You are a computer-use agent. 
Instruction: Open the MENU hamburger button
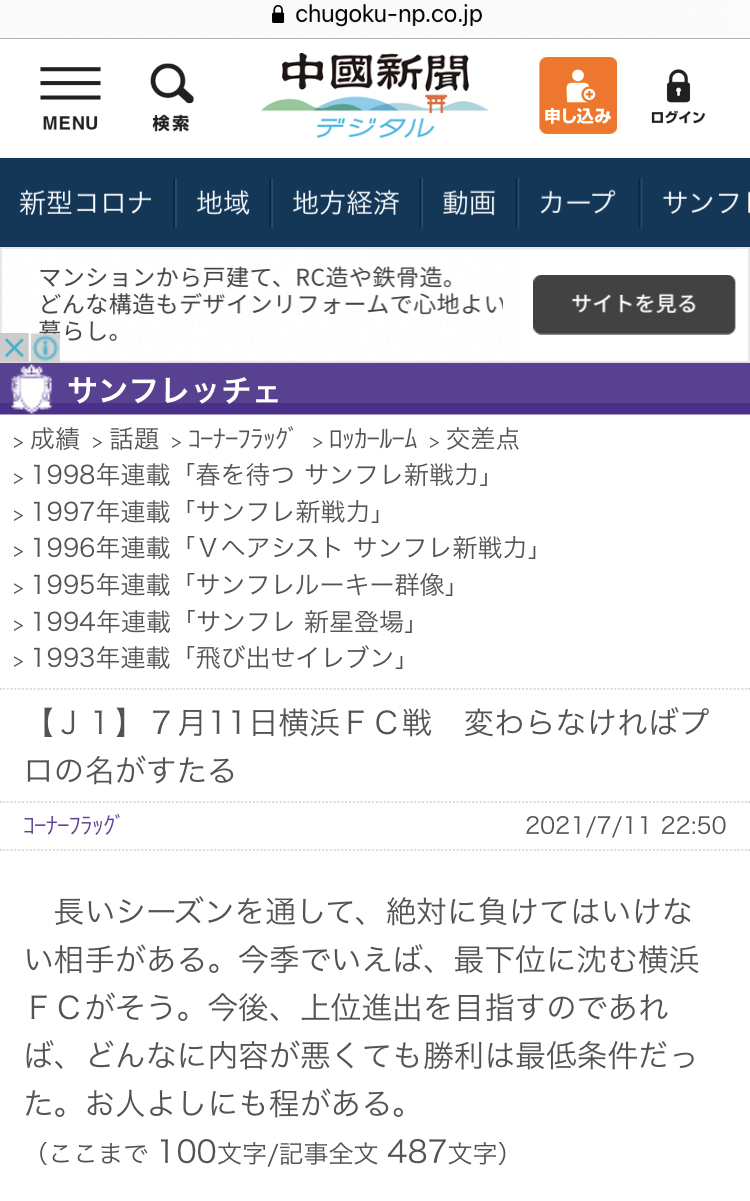[x=70, y=98]
